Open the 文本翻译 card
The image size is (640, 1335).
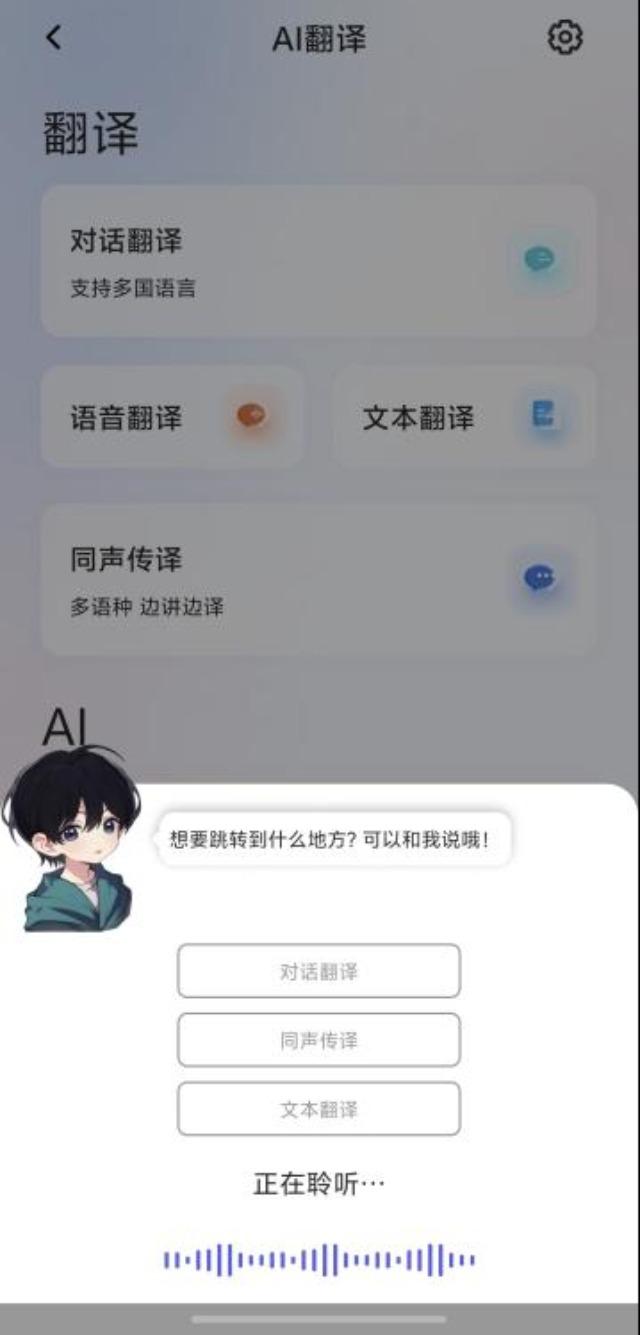(464, 417)
